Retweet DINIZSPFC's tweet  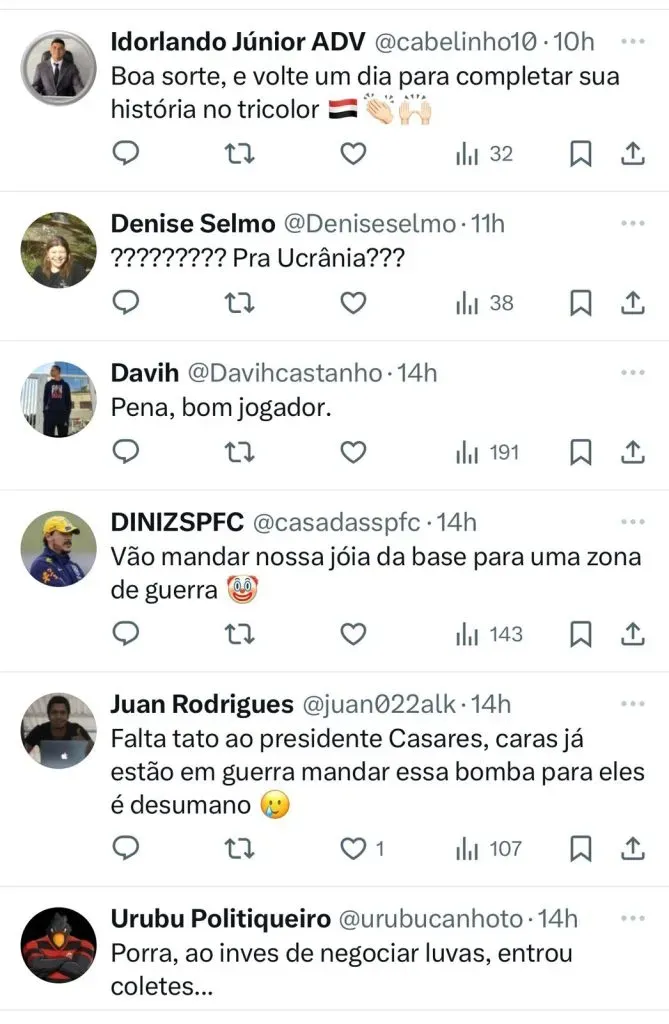(x=239, y=633)
